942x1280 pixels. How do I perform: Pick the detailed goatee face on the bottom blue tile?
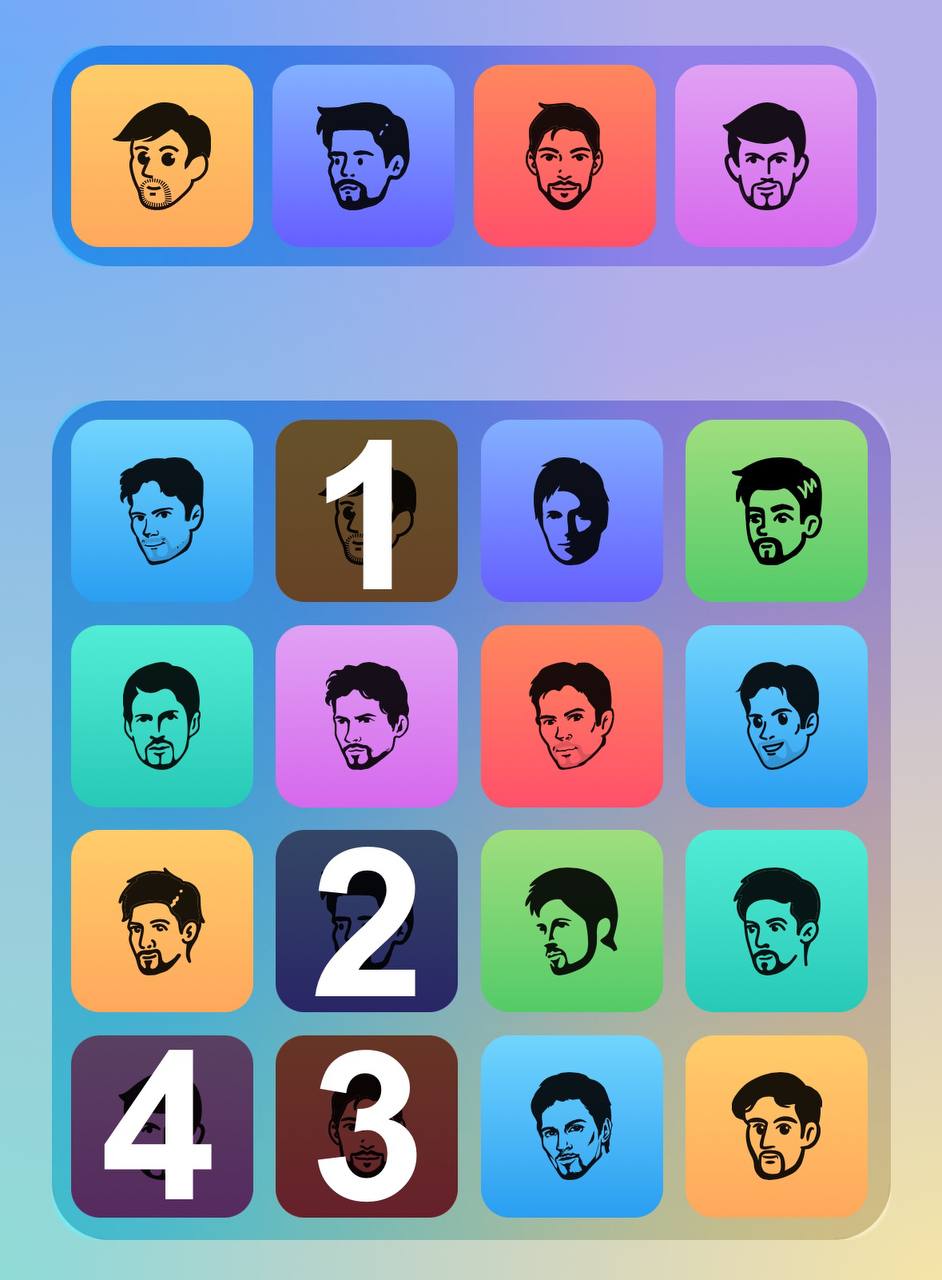pyautogui.click(x=571, y=1126)
